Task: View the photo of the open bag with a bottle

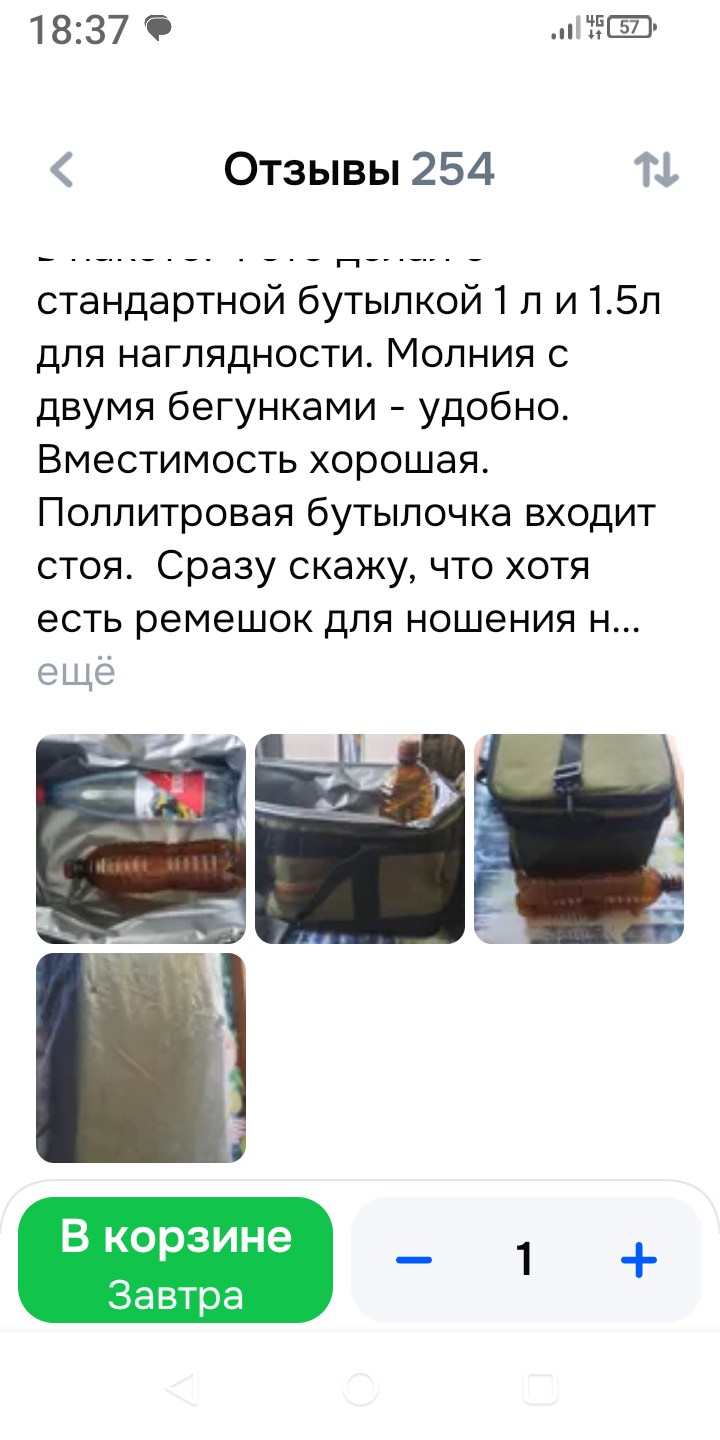Action: 360,839
